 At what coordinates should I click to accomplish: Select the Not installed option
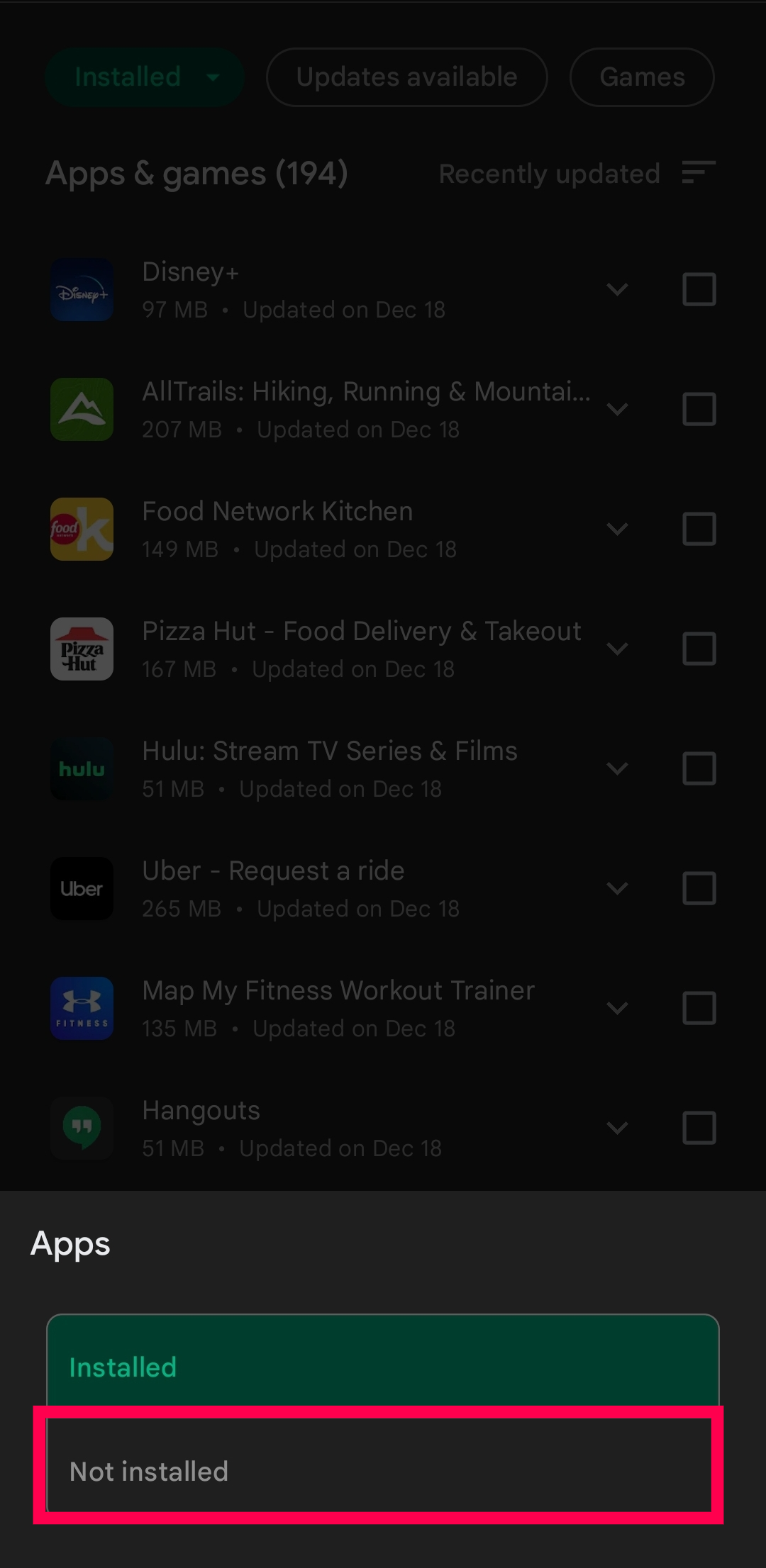click(x=379, y=1470)
